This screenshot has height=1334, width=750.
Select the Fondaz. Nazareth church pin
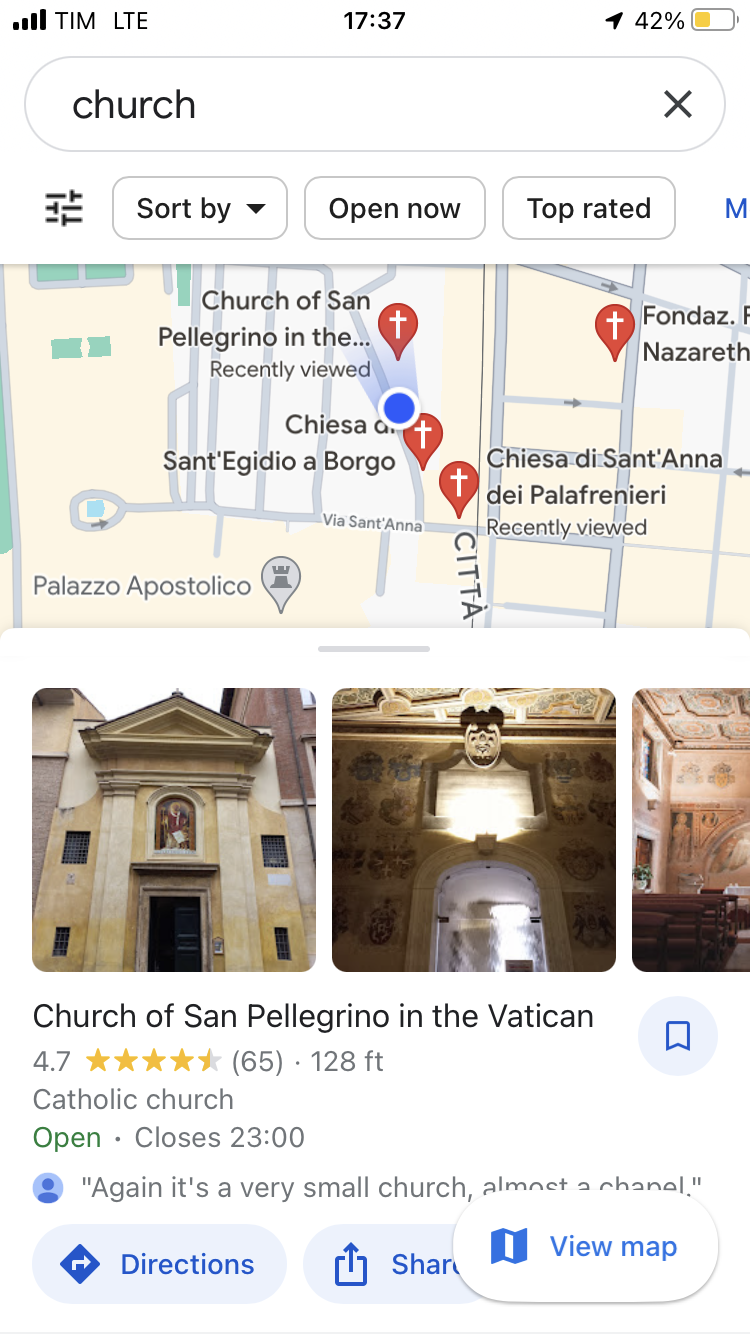pos(614,328)
